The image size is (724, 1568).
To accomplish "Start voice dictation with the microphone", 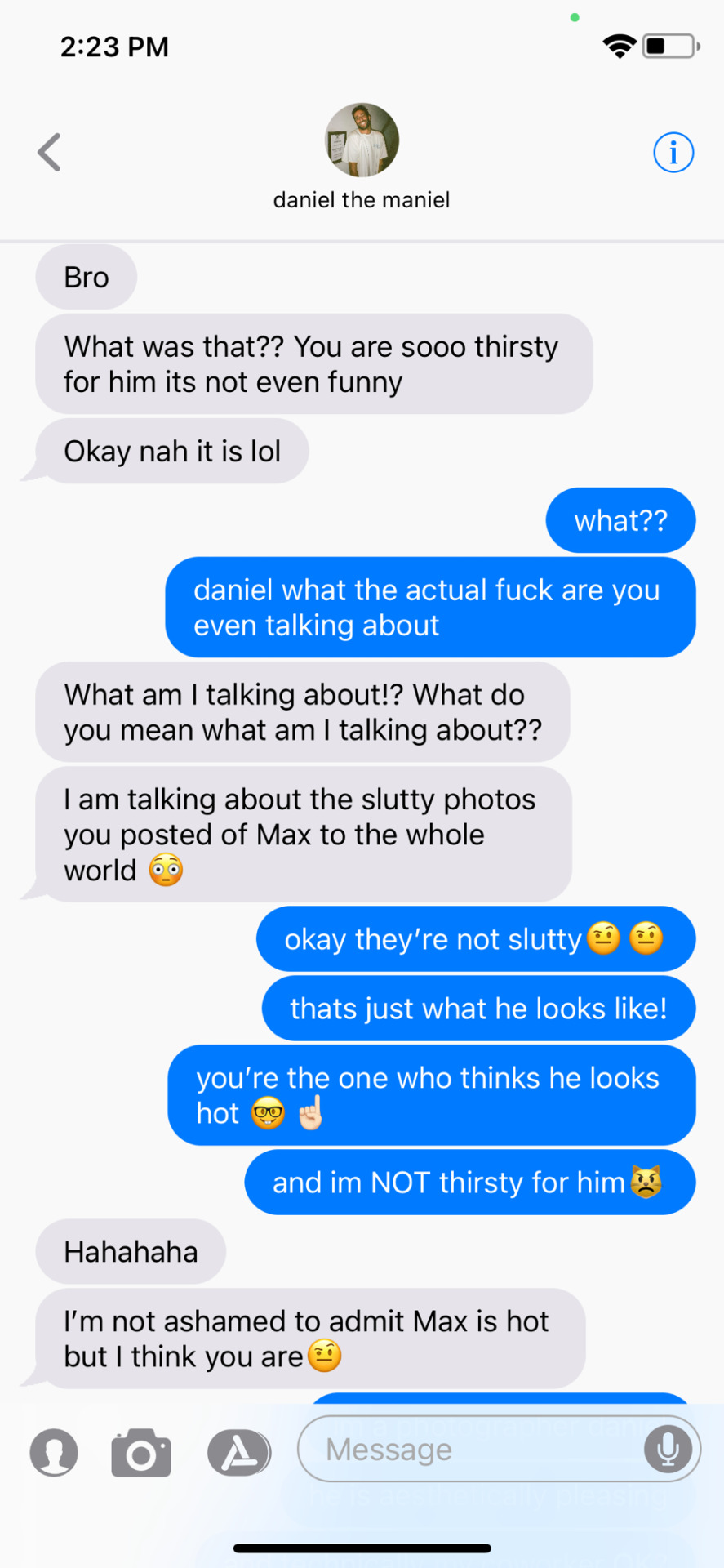I will (x=668, y=1450).
